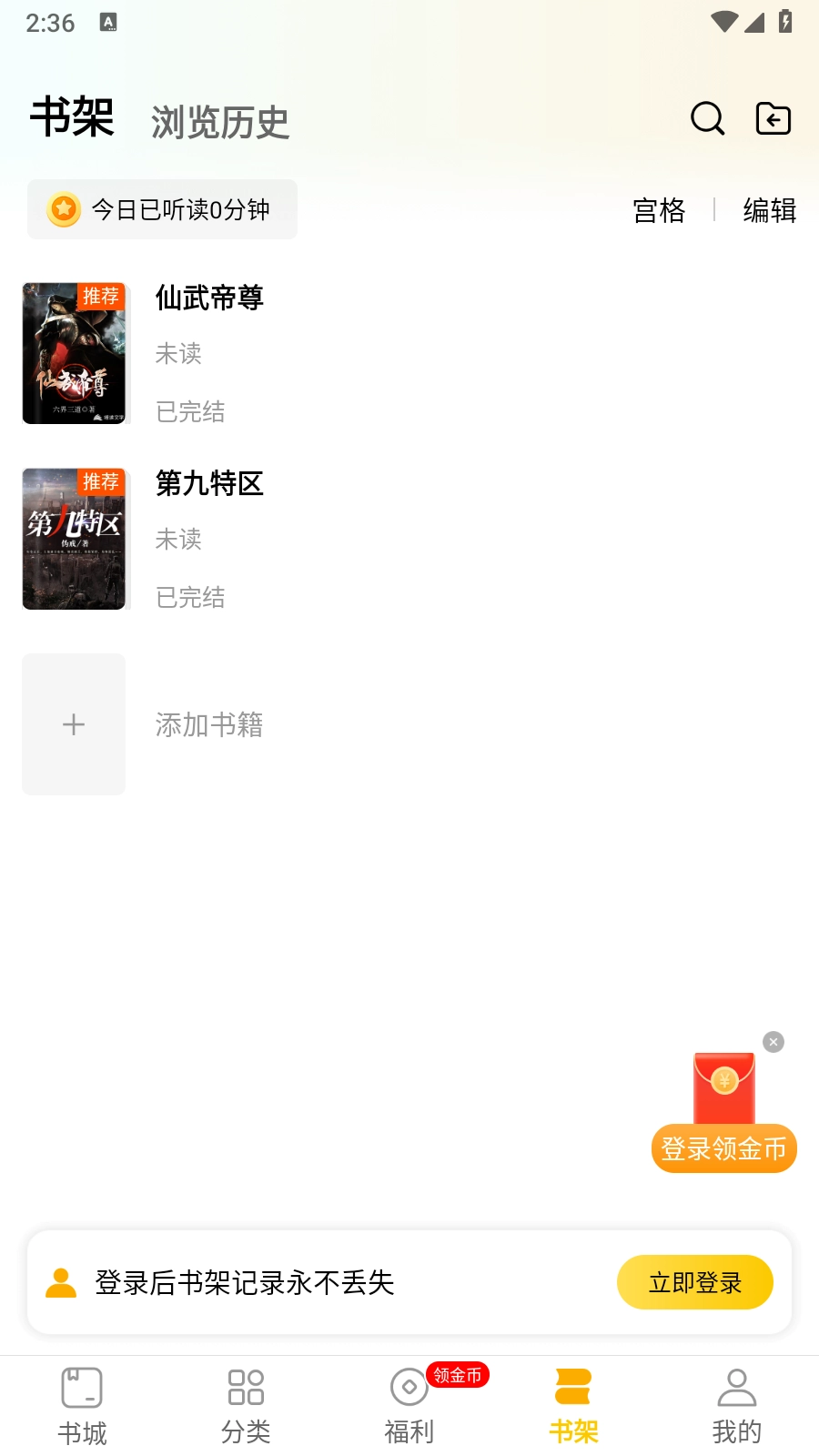Select the 书架 header tab
This screenshot has width=819, height=1456.
click(x=73, y=117)
